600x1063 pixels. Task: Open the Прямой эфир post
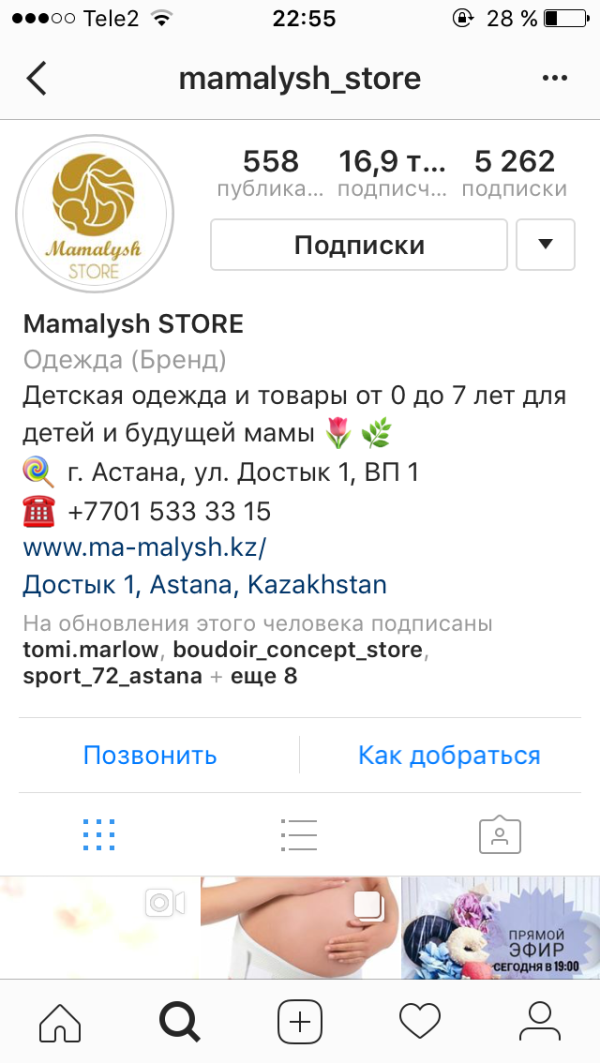(x=500, y=927)
